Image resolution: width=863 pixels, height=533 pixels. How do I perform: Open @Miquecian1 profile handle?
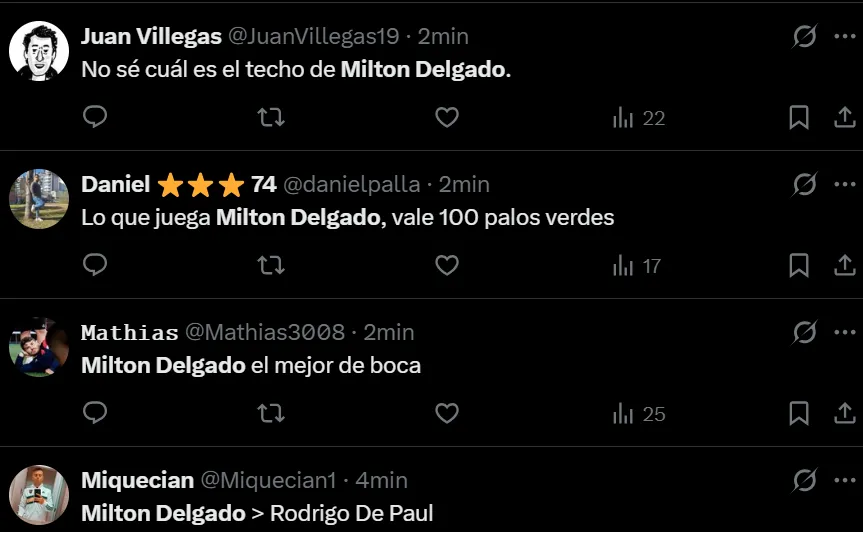coord(271,481)
